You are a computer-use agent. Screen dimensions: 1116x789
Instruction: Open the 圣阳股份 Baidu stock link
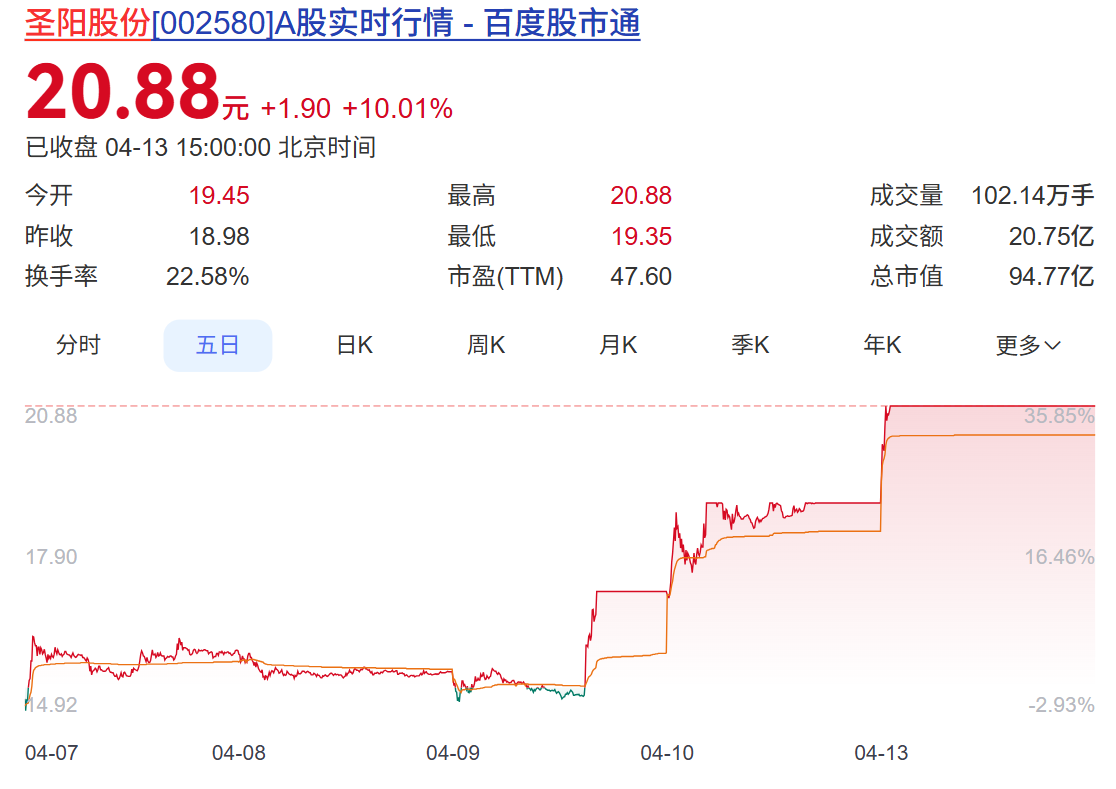(332, 24)
